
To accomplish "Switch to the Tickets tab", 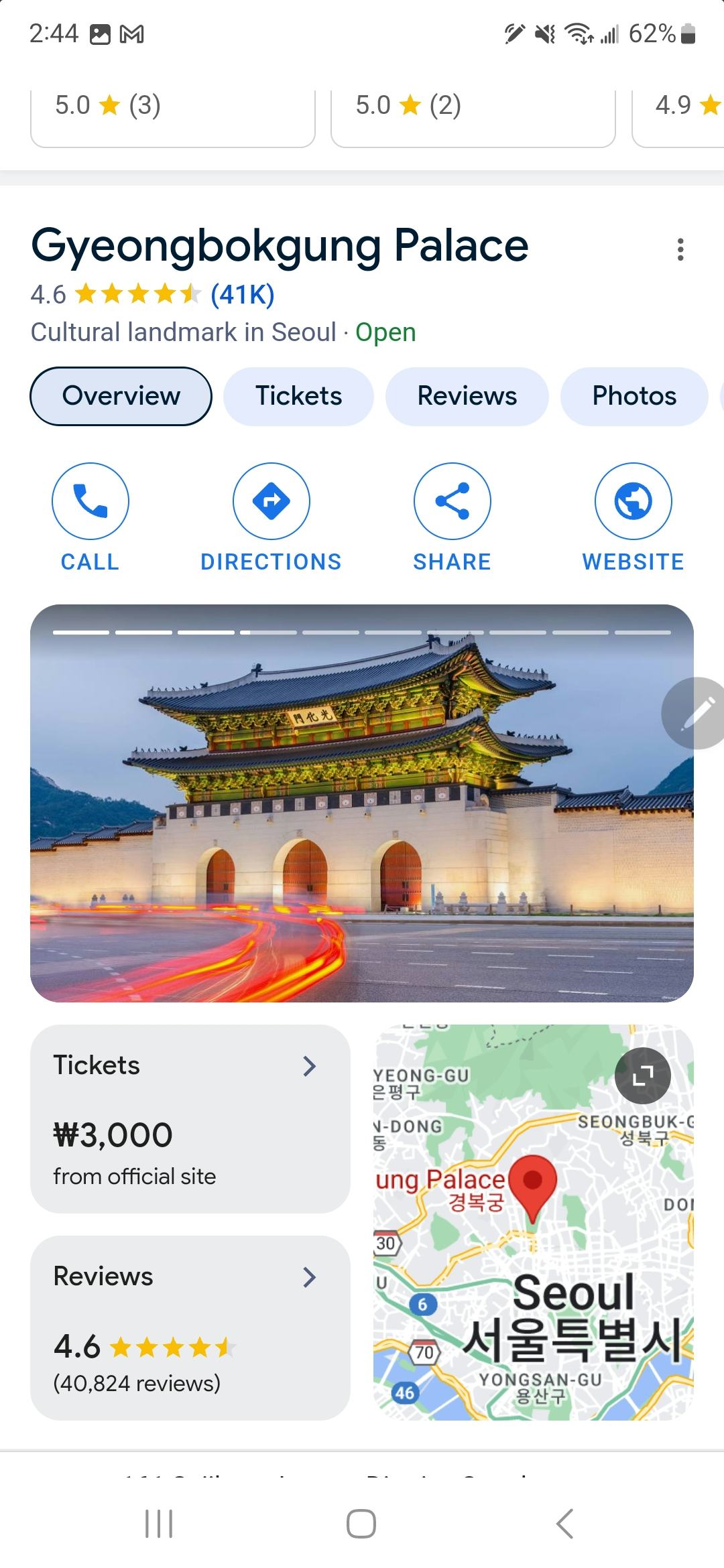I will click(298, 396).
